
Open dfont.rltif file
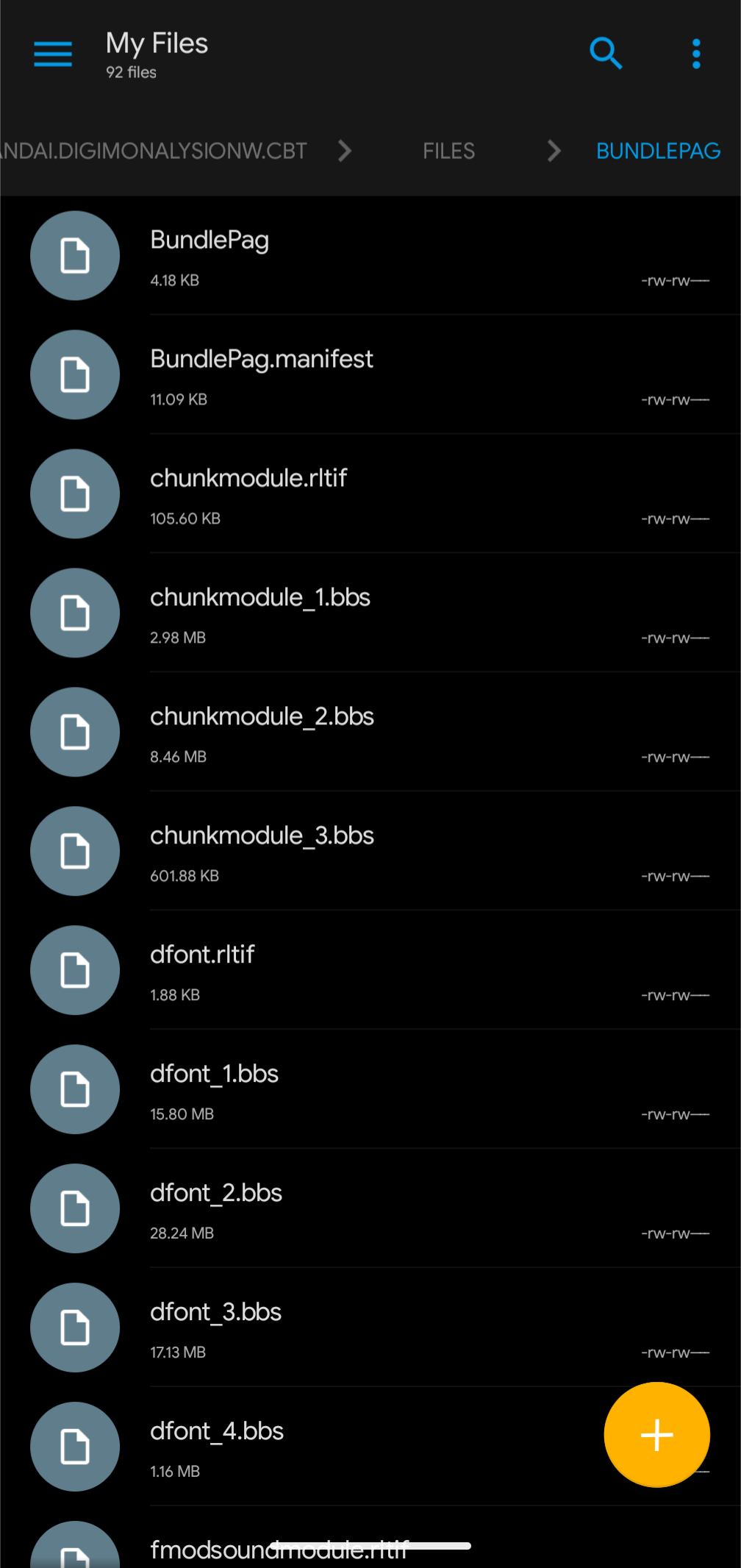(x=370, y=971)
